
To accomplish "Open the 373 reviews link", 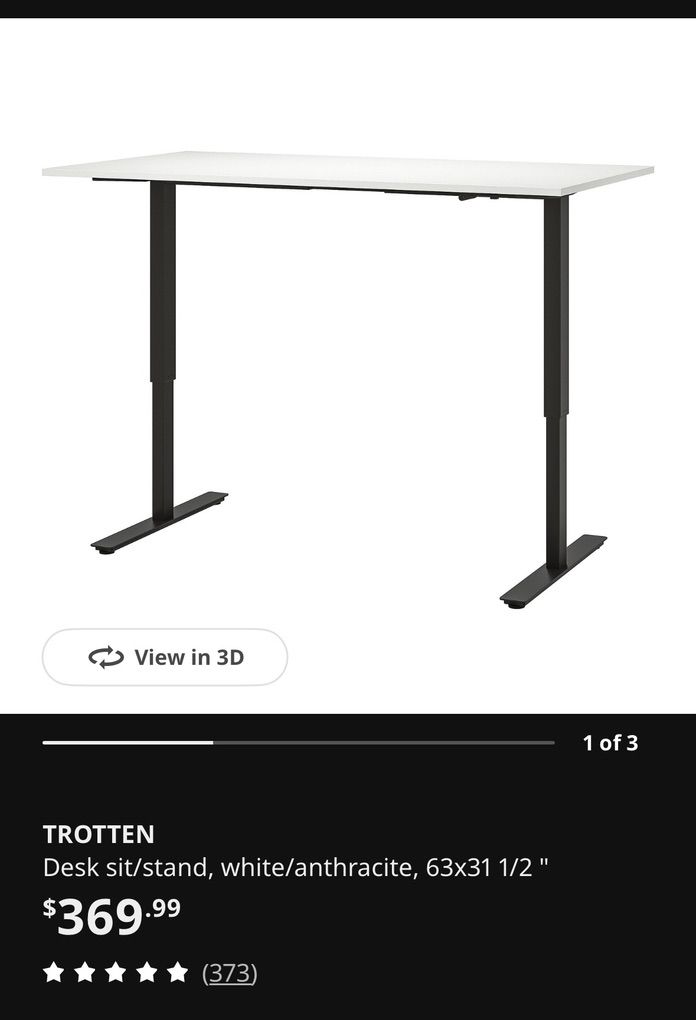I will pos(229,972).
